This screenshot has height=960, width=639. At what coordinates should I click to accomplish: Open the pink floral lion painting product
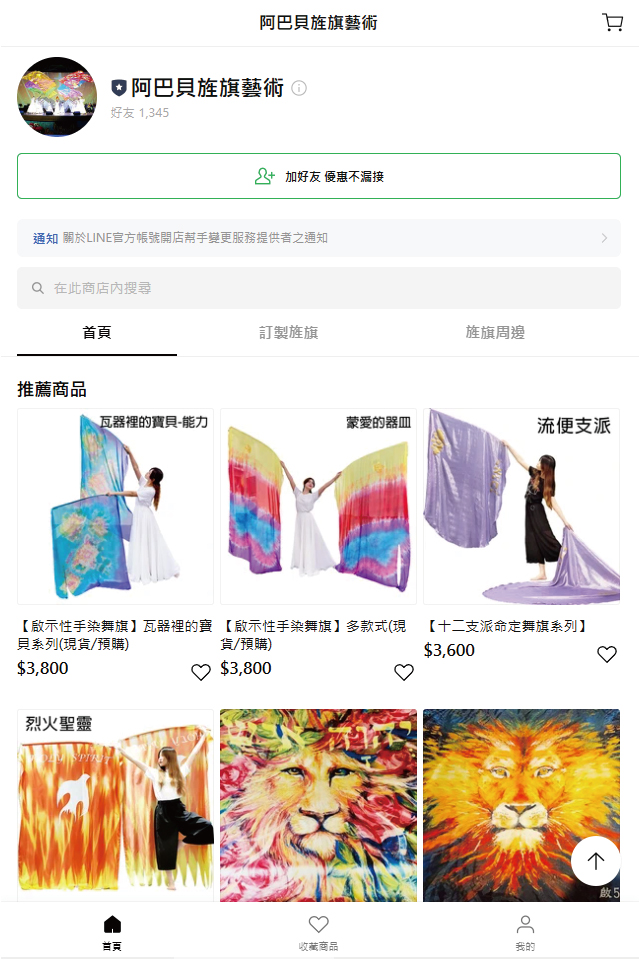coord(318,805)
